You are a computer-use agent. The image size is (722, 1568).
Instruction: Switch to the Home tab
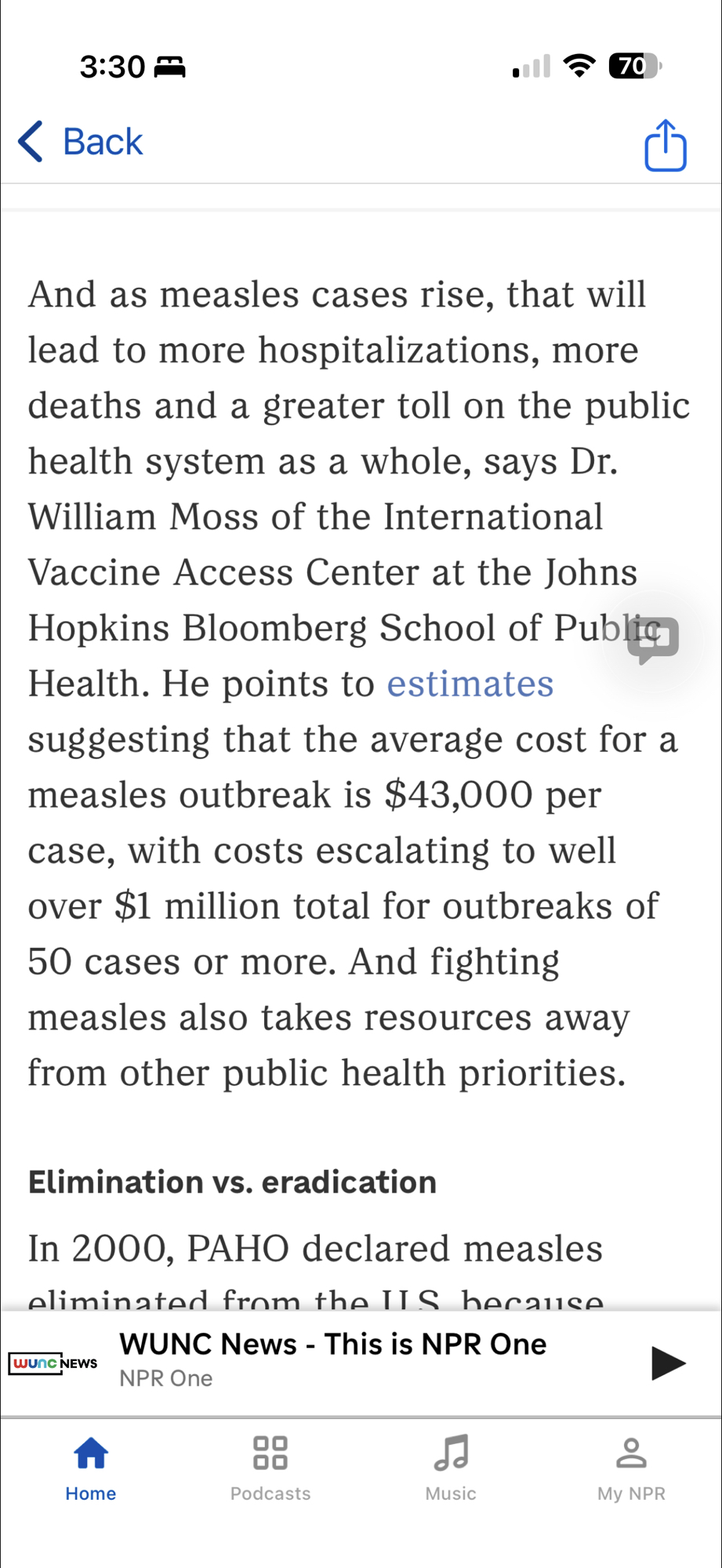coord(91,1468)
